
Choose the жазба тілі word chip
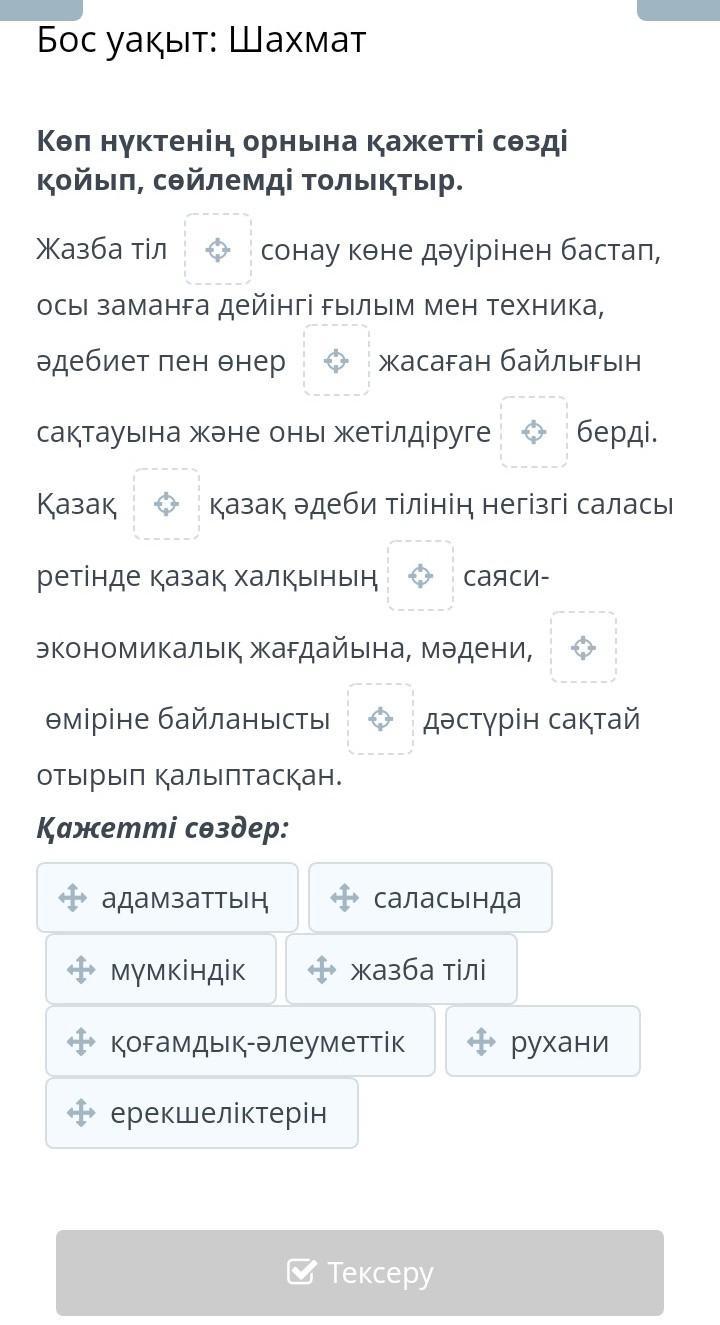(x=401, y=969)
